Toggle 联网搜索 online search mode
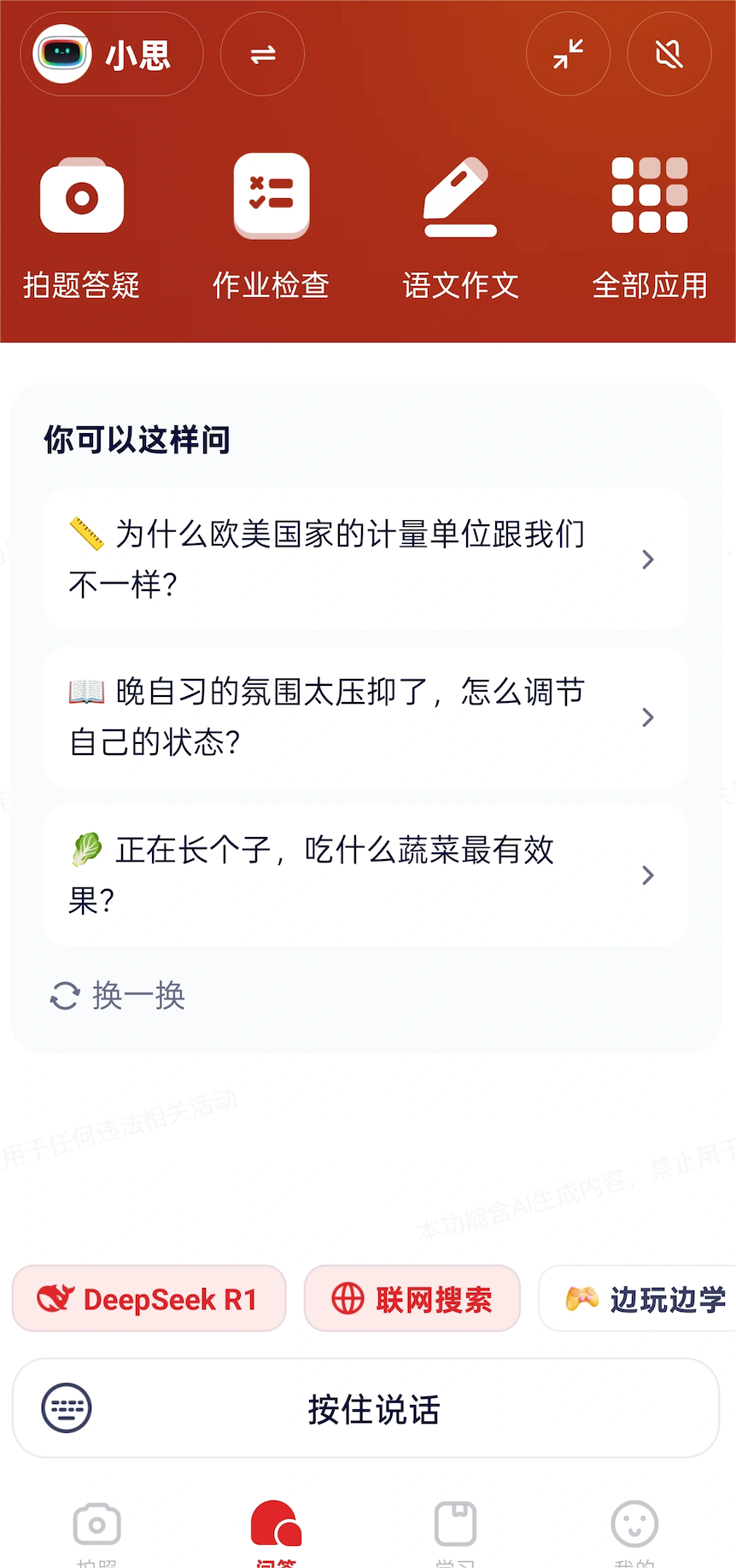 pyautogui.click(x=412, y=1298)
